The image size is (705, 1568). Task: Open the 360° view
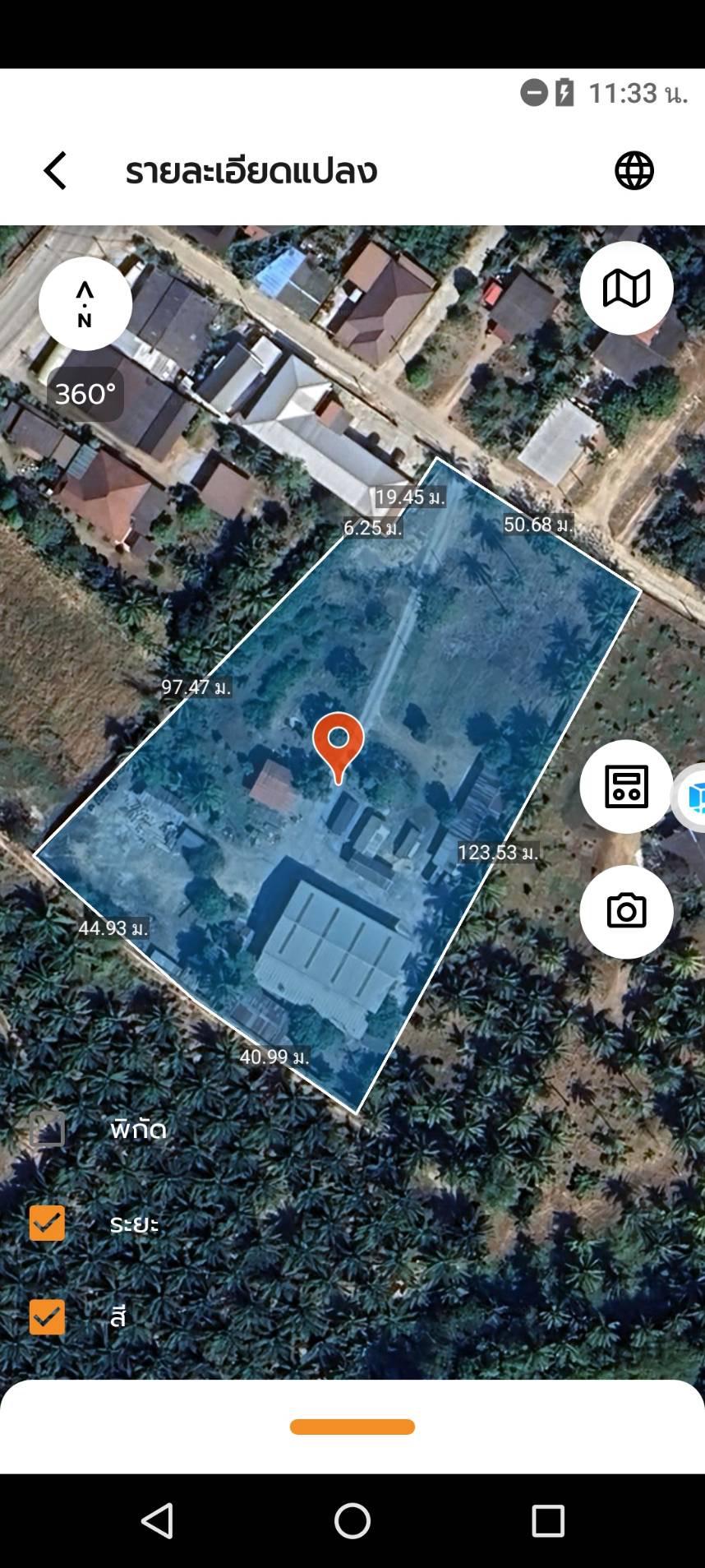tap(85, 394)
